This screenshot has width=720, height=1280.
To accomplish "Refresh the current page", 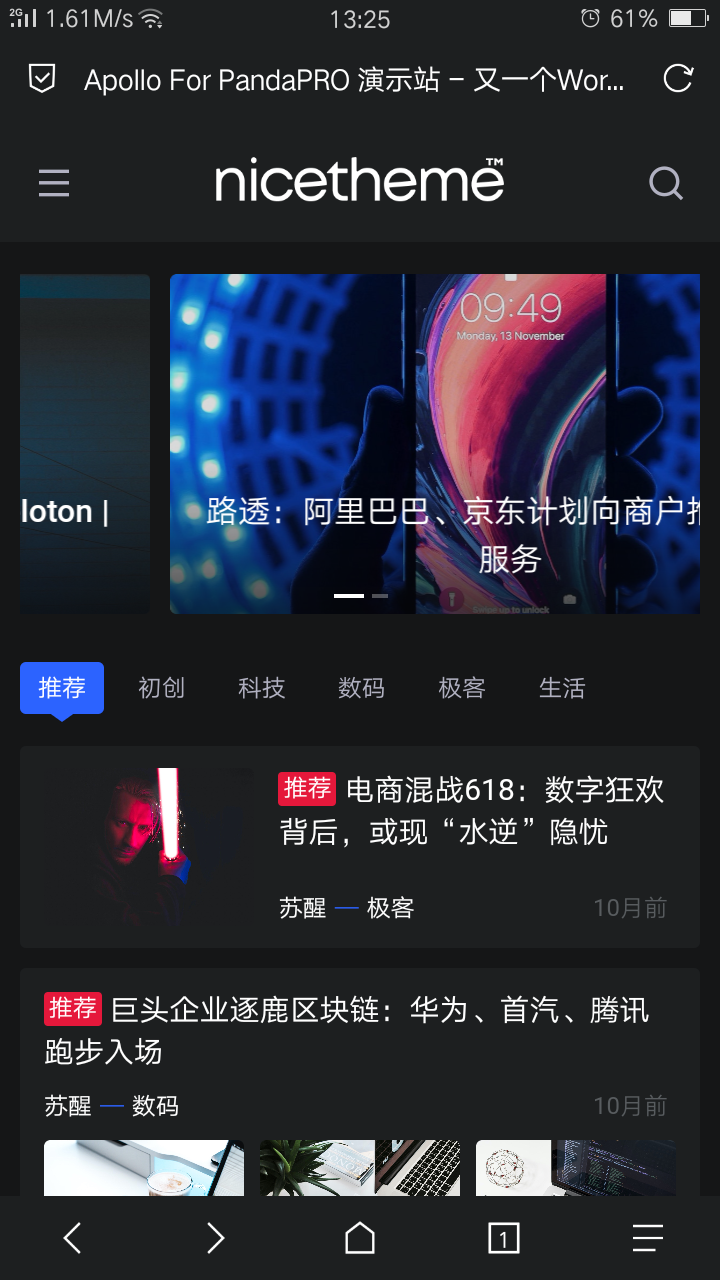I will tap(677, 80).
